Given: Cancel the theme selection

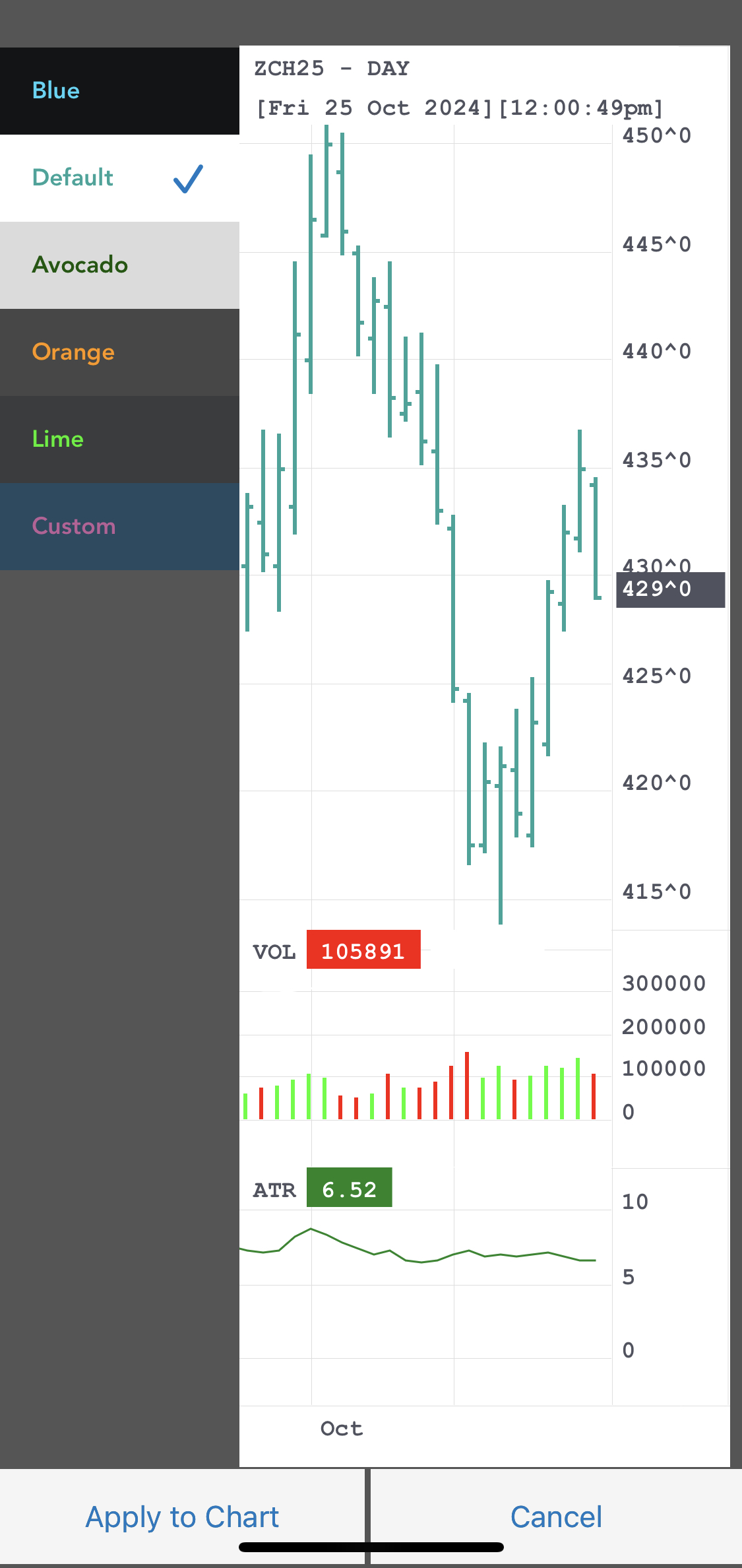Looking at the screenshot, I should click(x=556, y=1517).
